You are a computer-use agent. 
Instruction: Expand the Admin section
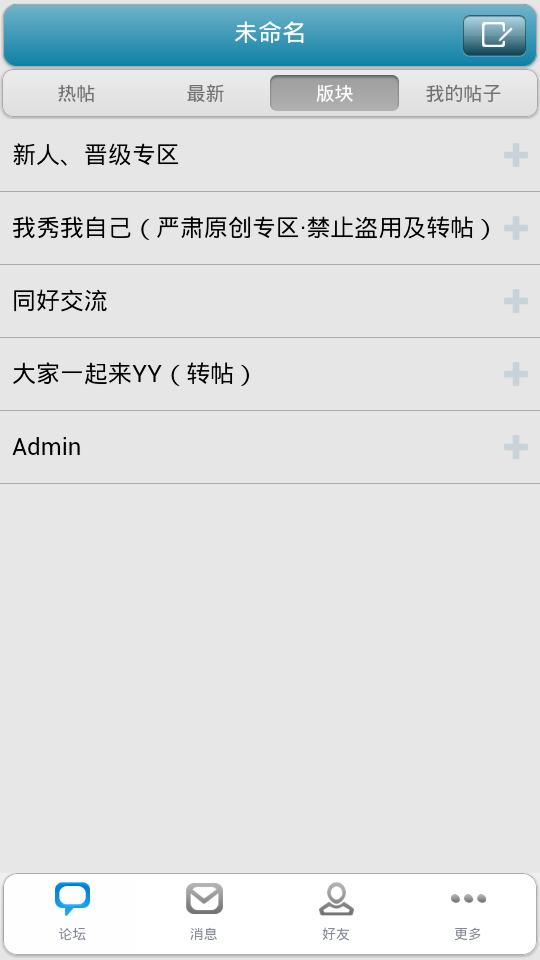coord(516,447)
